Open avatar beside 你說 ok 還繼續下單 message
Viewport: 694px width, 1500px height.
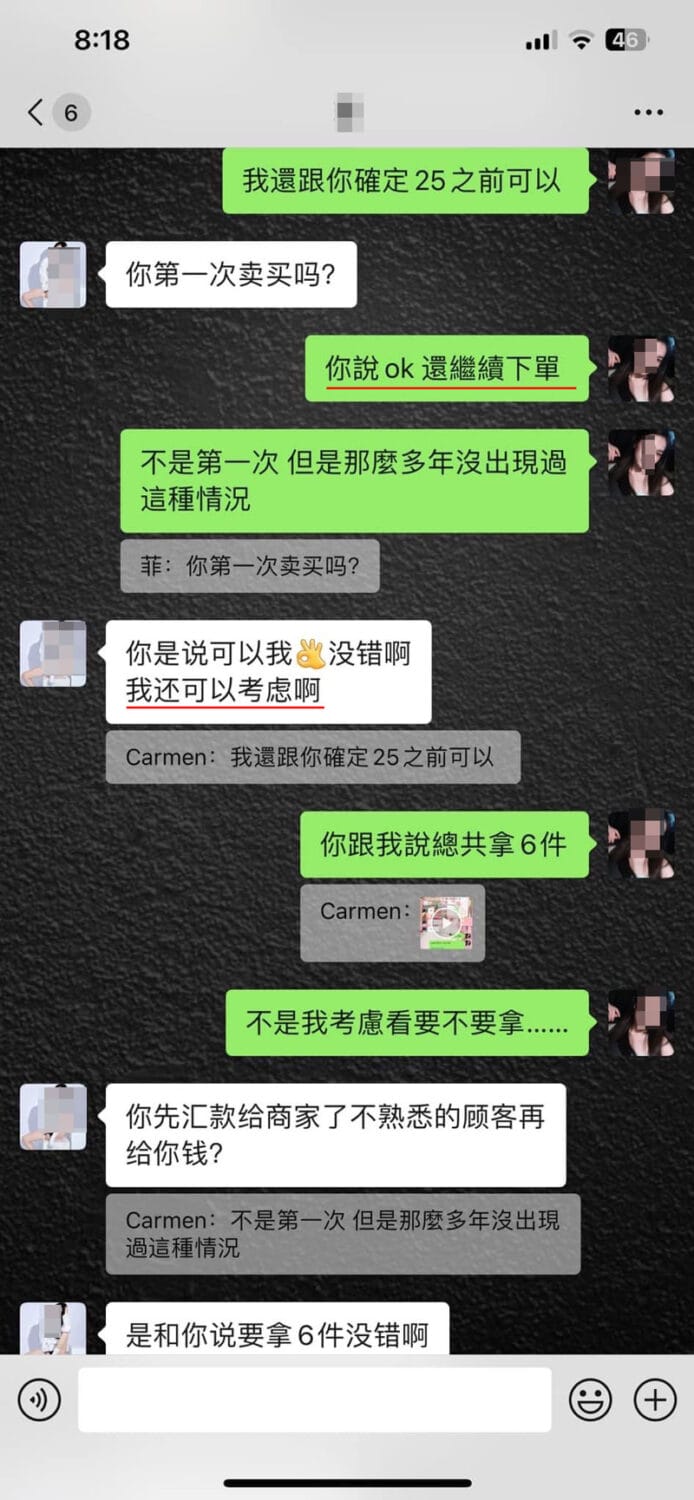640,368
